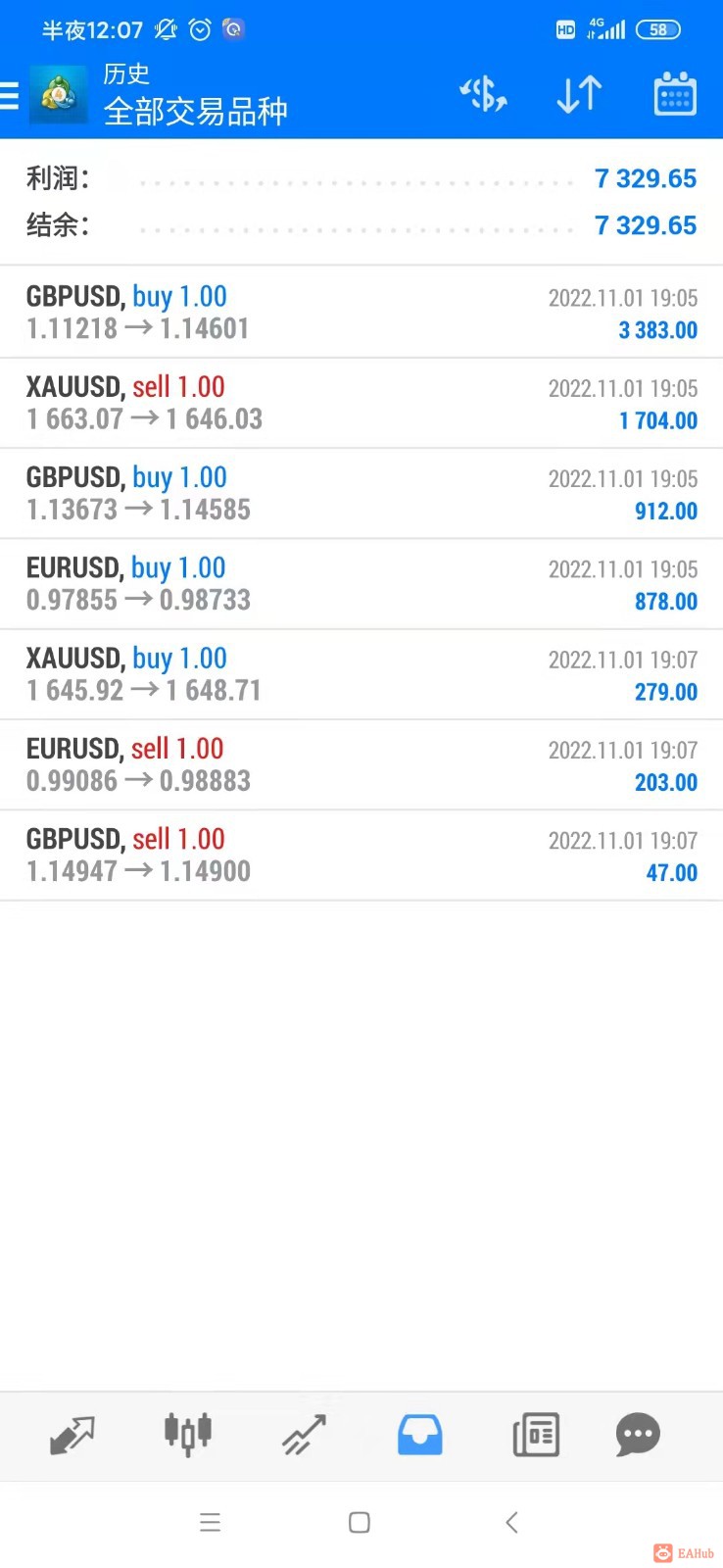
Task: Go to the Trade tab
Action: pyautogui.click(x=304, y=1435)
